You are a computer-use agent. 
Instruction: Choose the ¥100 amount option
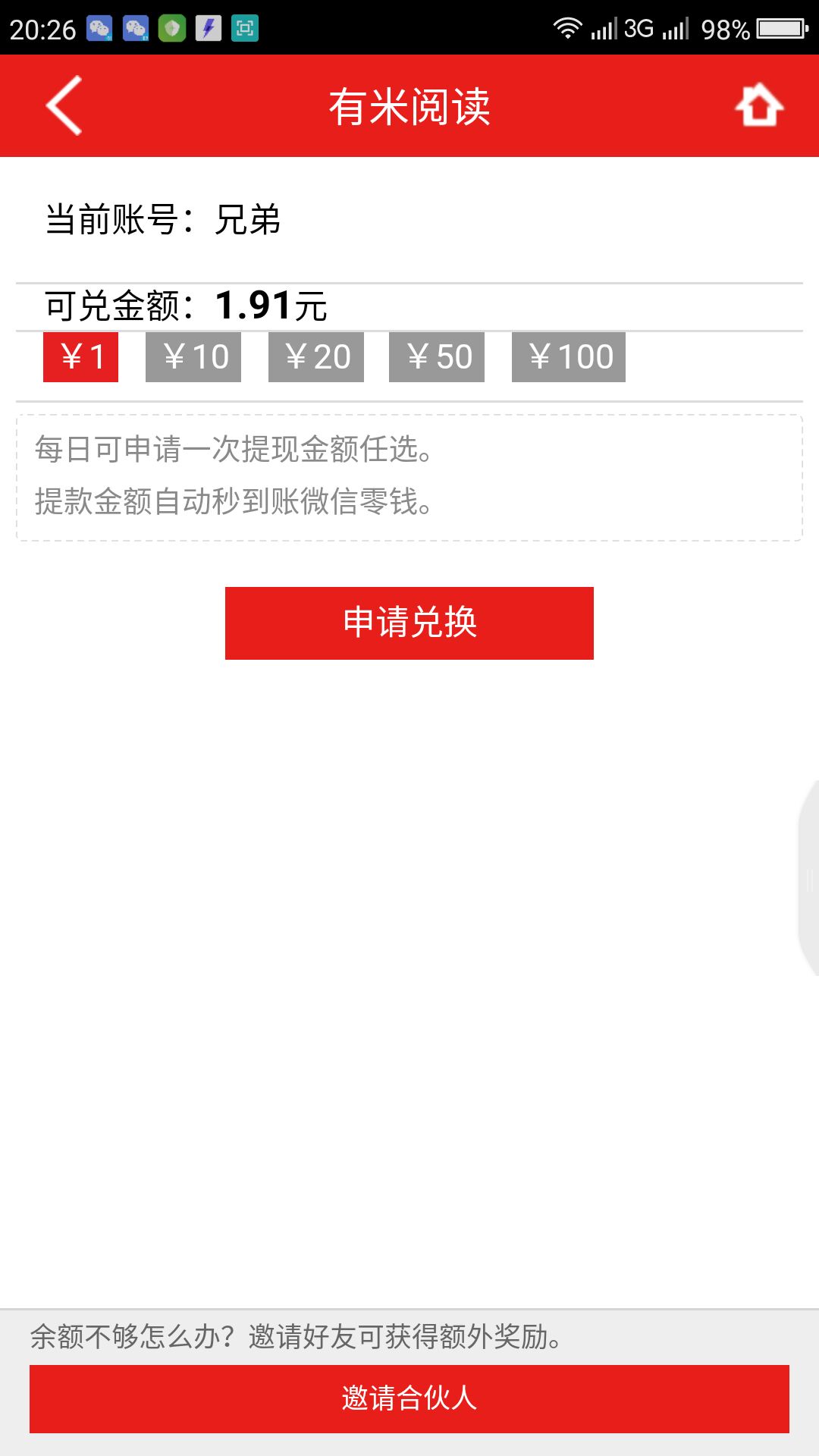[x=569, y=357]
